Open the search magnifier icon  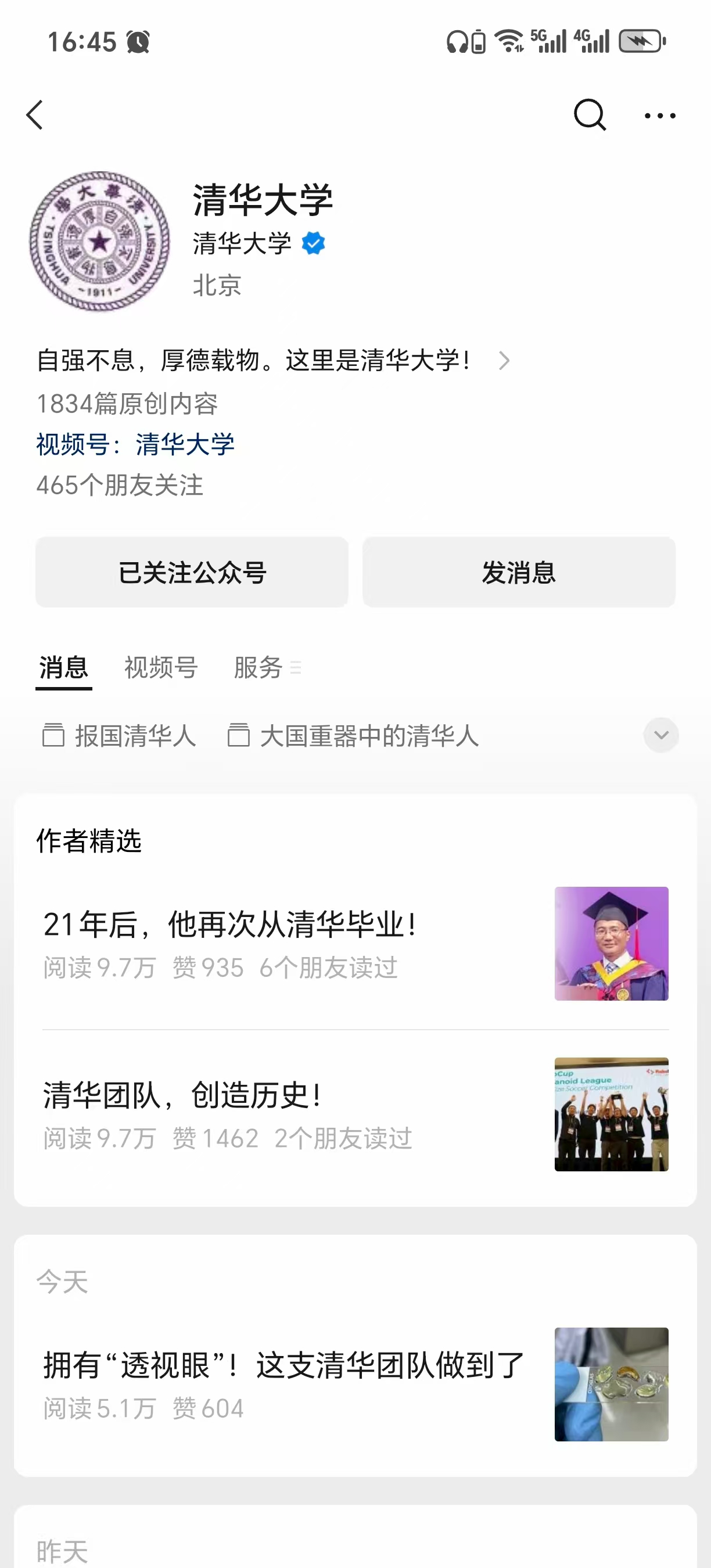pyautogui.click(x=589, y=115)
